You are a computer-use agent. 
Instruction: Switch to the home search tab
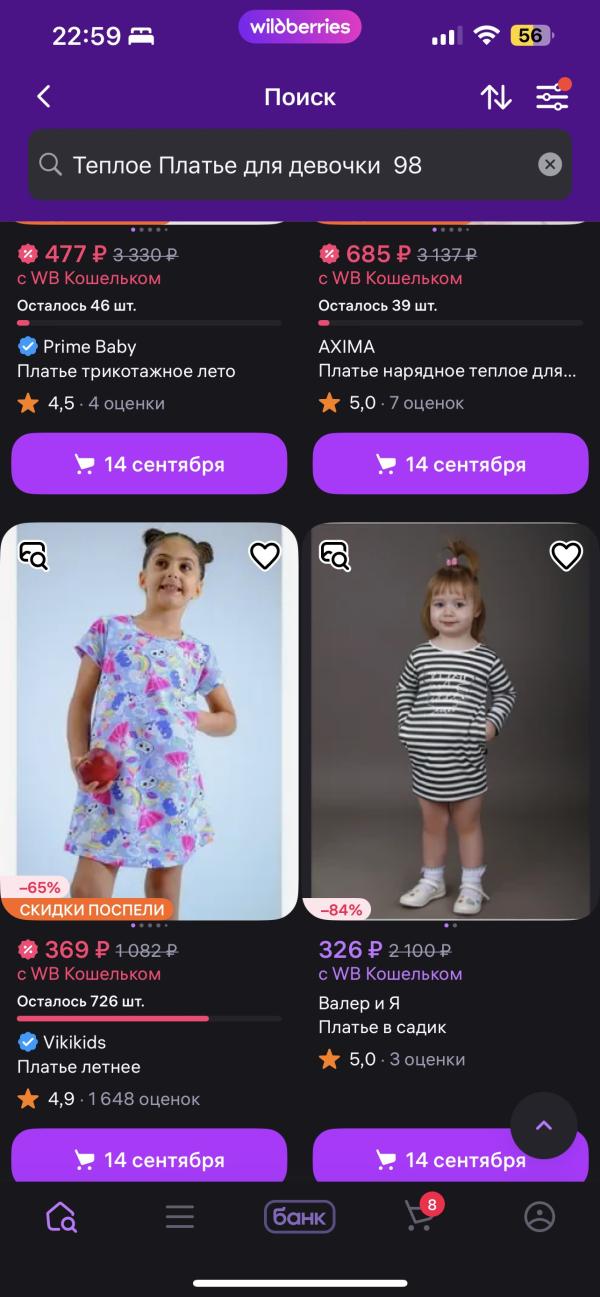(61, 1216)
